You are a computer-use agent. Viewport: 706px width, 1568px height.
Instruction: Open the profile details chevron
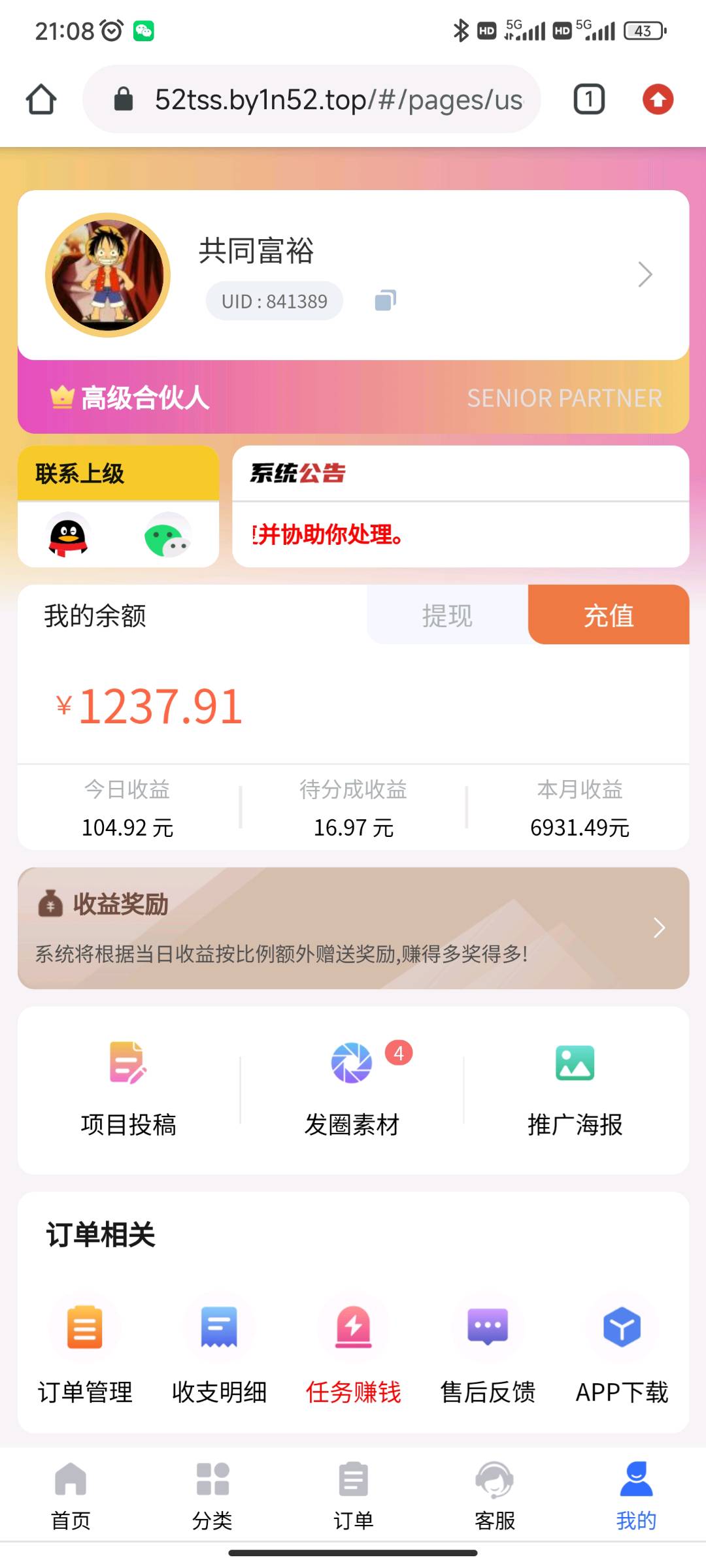point(645,274)
